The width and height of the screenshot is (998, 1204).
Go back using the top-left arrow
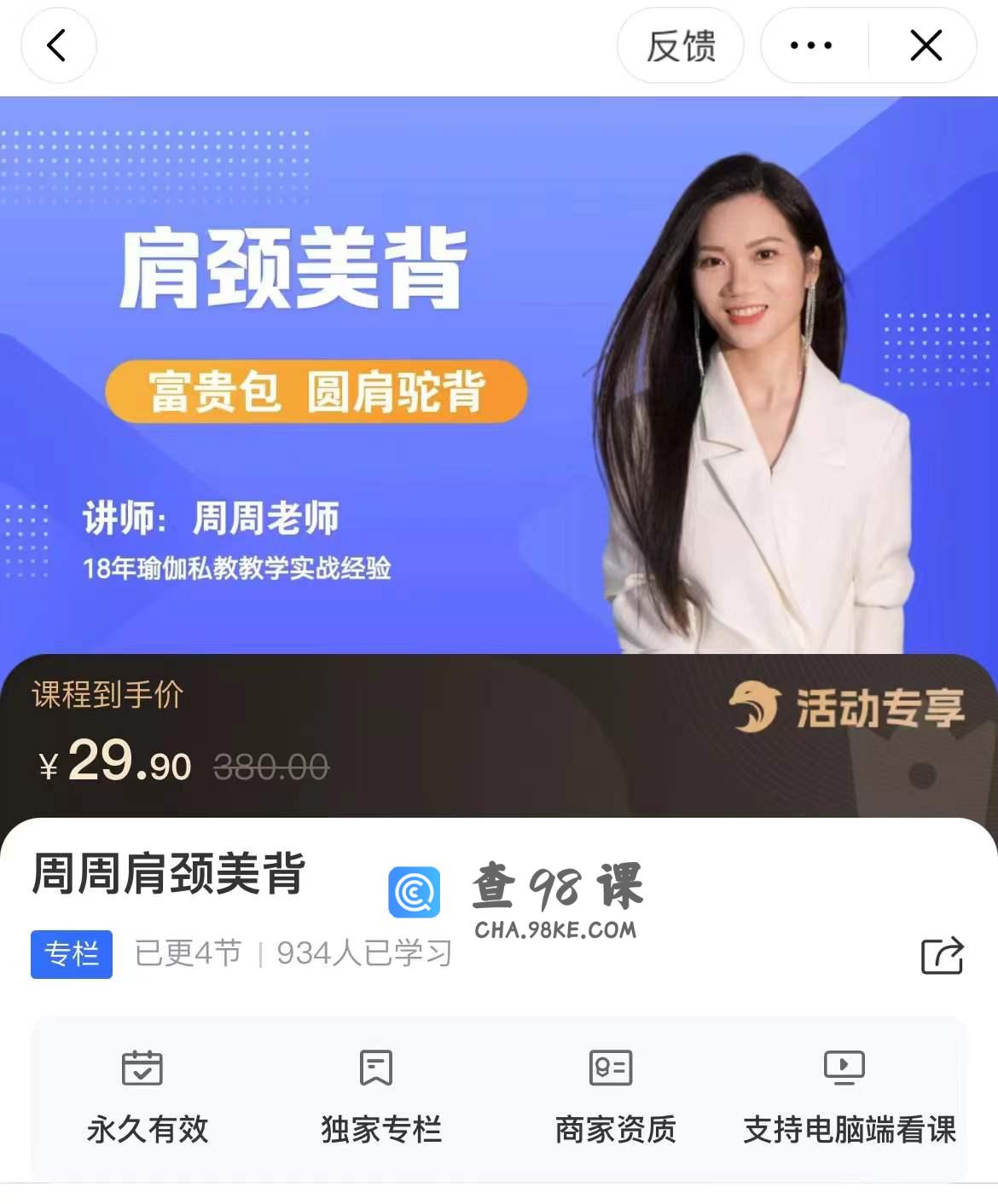(58, 46)
